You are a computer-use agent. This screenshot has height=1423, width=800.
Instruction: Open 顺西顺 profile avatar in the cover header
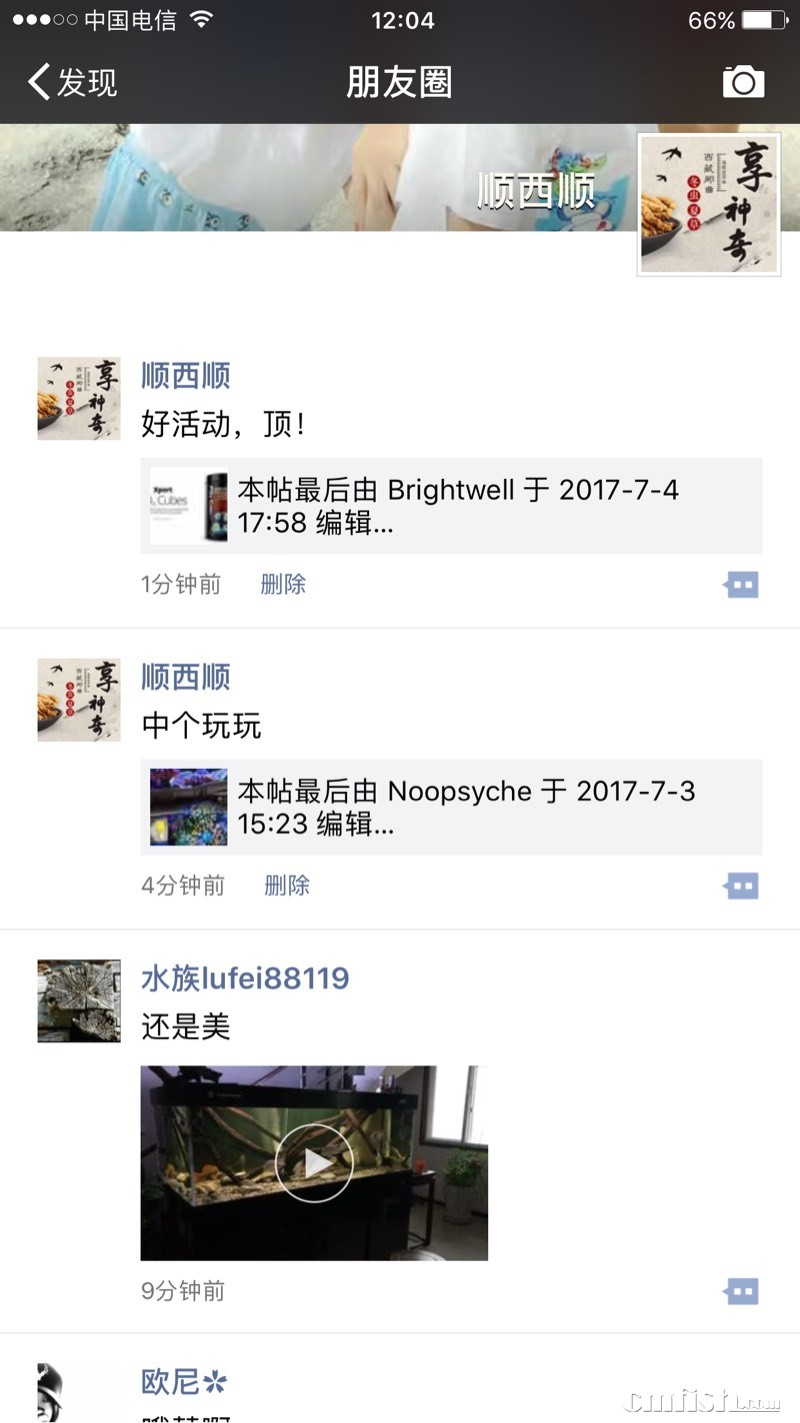coord(708,204)
